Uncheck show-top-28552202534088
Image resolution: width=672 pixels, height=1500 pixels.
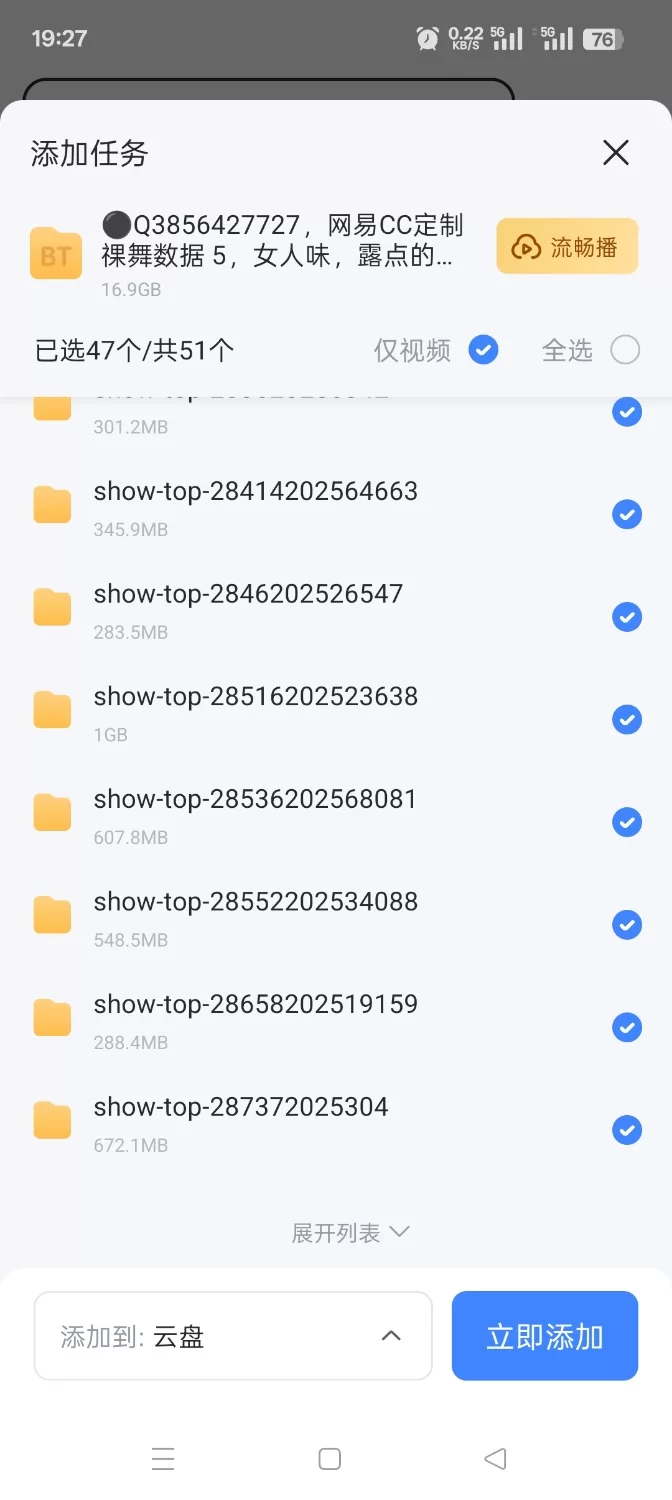tap(627, 925)
